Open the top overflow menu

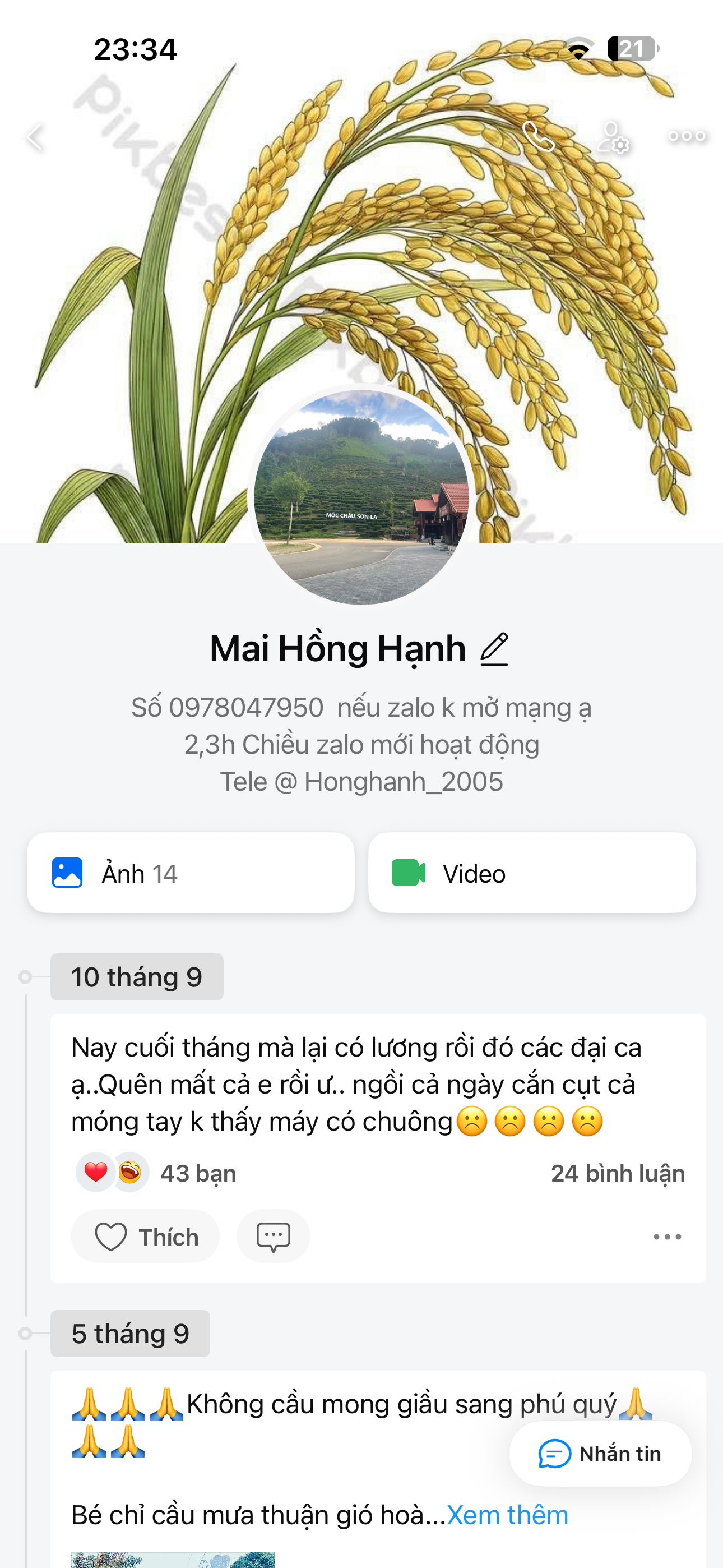687,136
